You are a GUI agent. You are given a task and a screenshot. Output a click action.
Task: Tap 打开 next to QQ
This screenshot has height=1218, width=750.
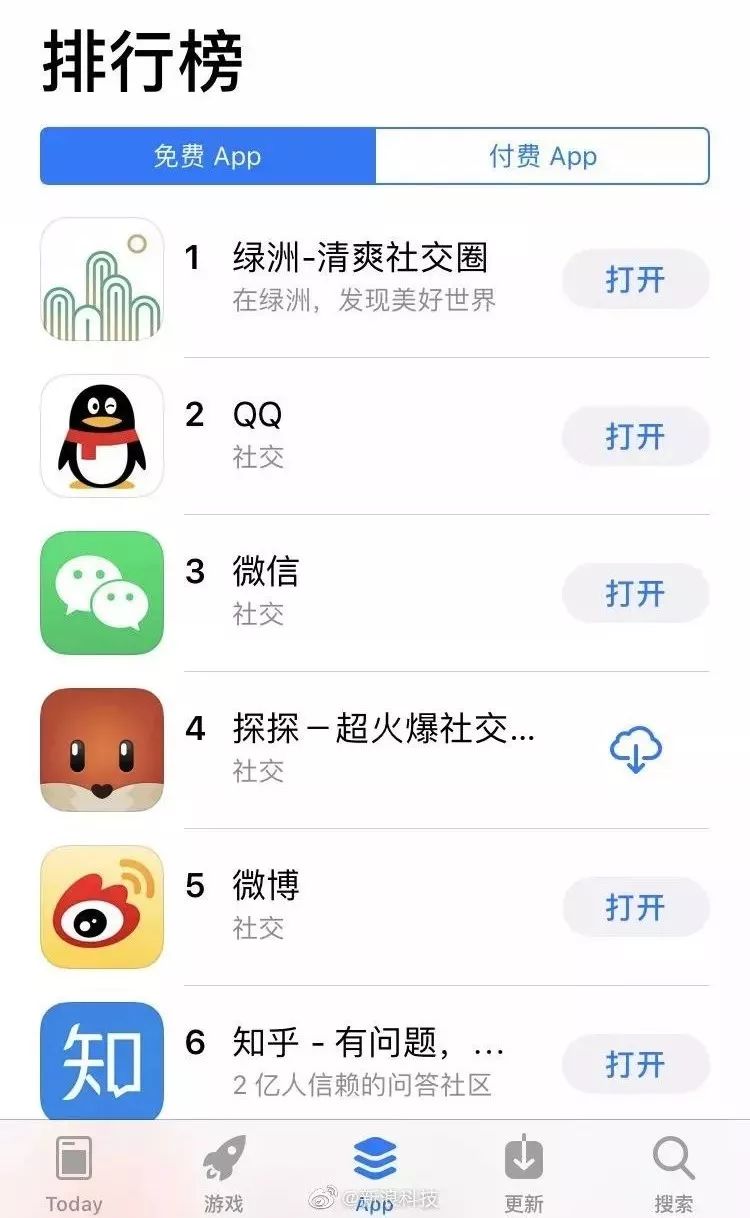635,436
